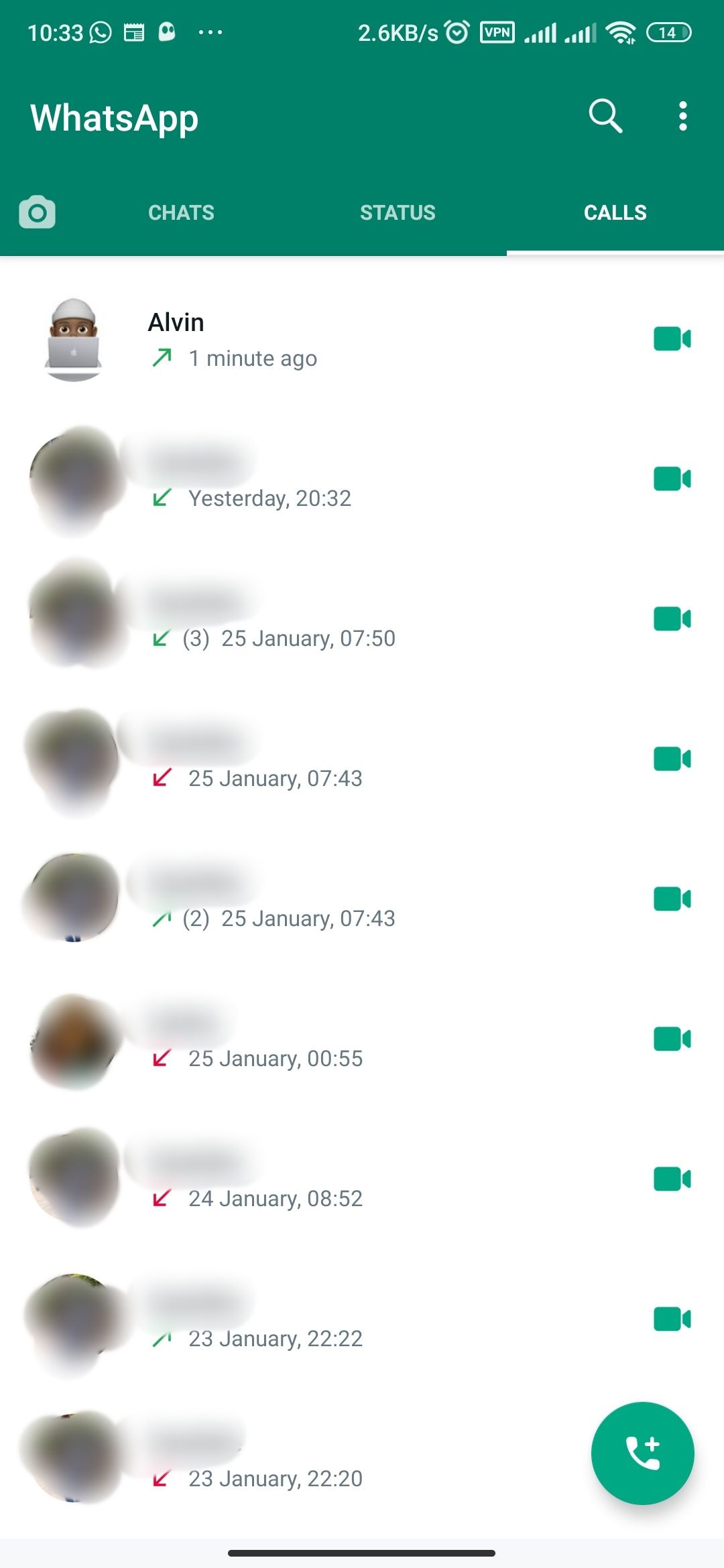This screenshot has width=724, height=1568.
Task: Open the missed call from 23 January, 22:20
Action: [x=335, y=1461]
